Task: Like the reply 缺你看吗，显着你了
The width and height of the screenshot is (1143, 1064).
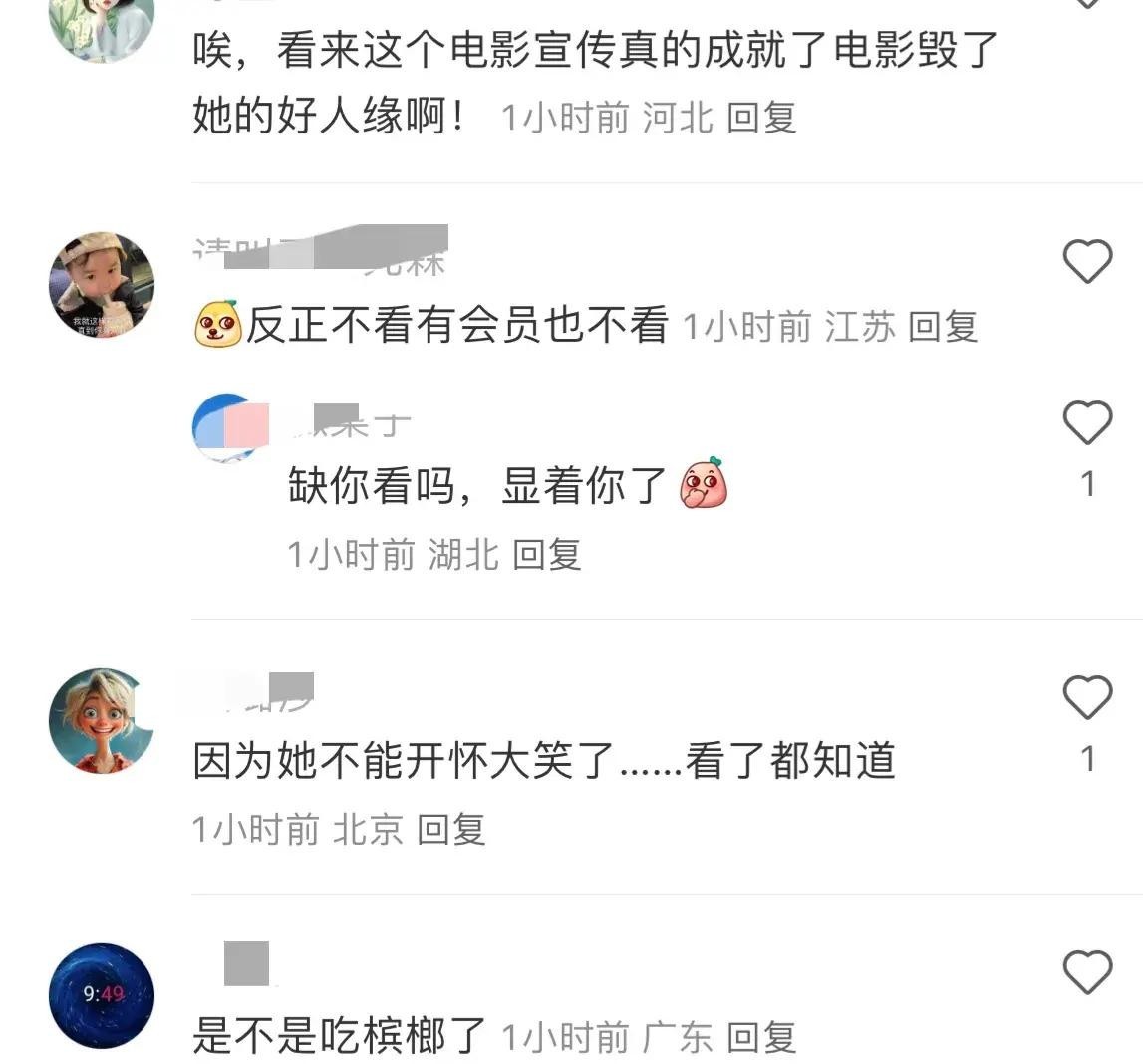Action: (x=1087, y=423)
